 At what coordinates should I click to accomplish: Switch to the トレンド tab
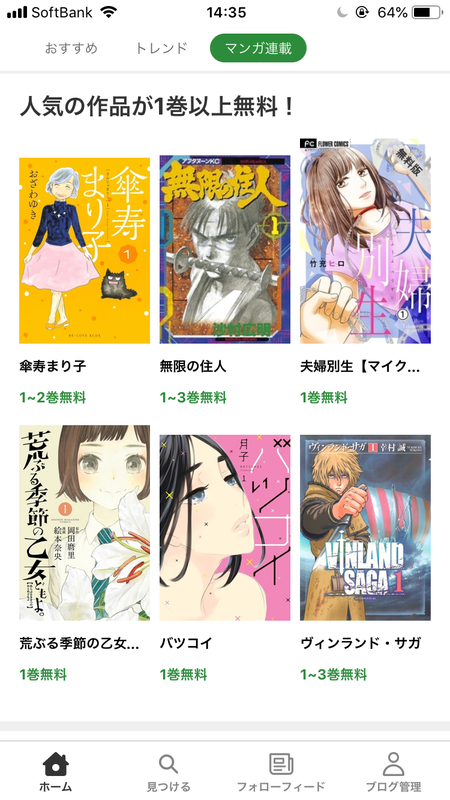pos(161,48)
